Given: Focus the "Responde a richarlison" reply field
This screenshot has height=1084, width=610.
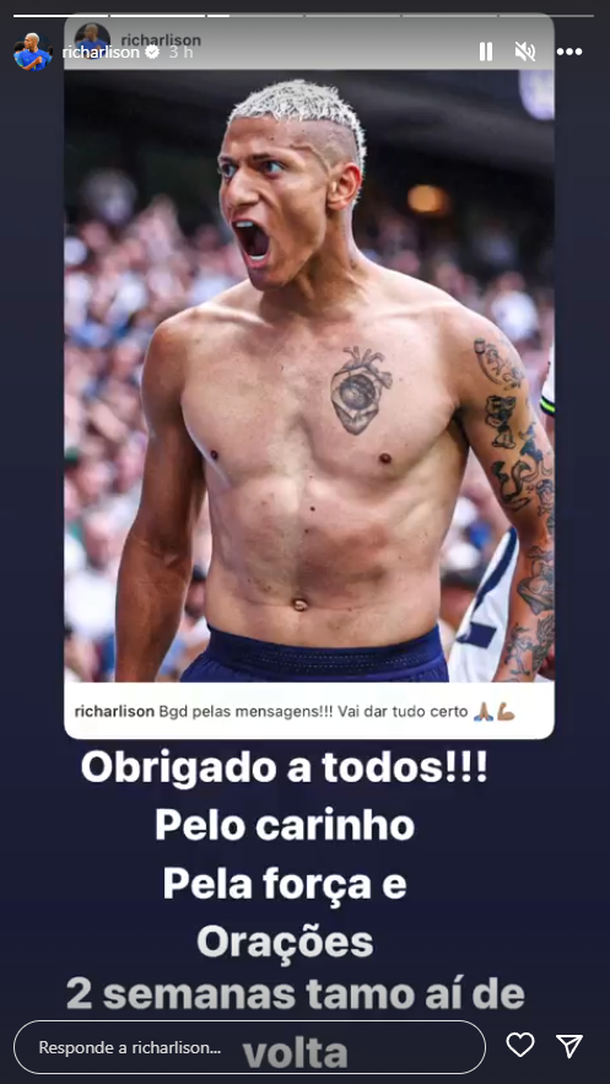Looking at the screenshot, I should (x=250, y=1047).
